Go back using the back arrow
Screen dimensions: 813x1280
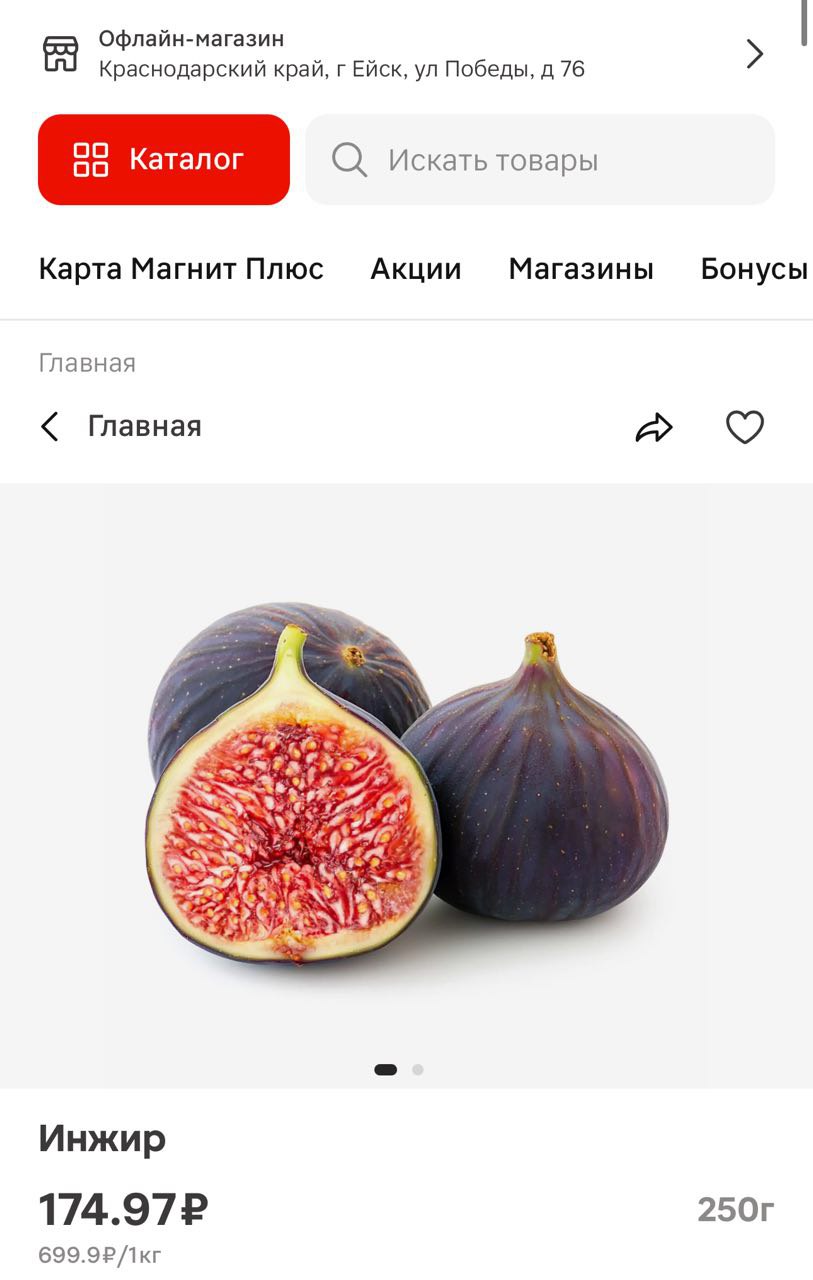click(x=50, y=427)
